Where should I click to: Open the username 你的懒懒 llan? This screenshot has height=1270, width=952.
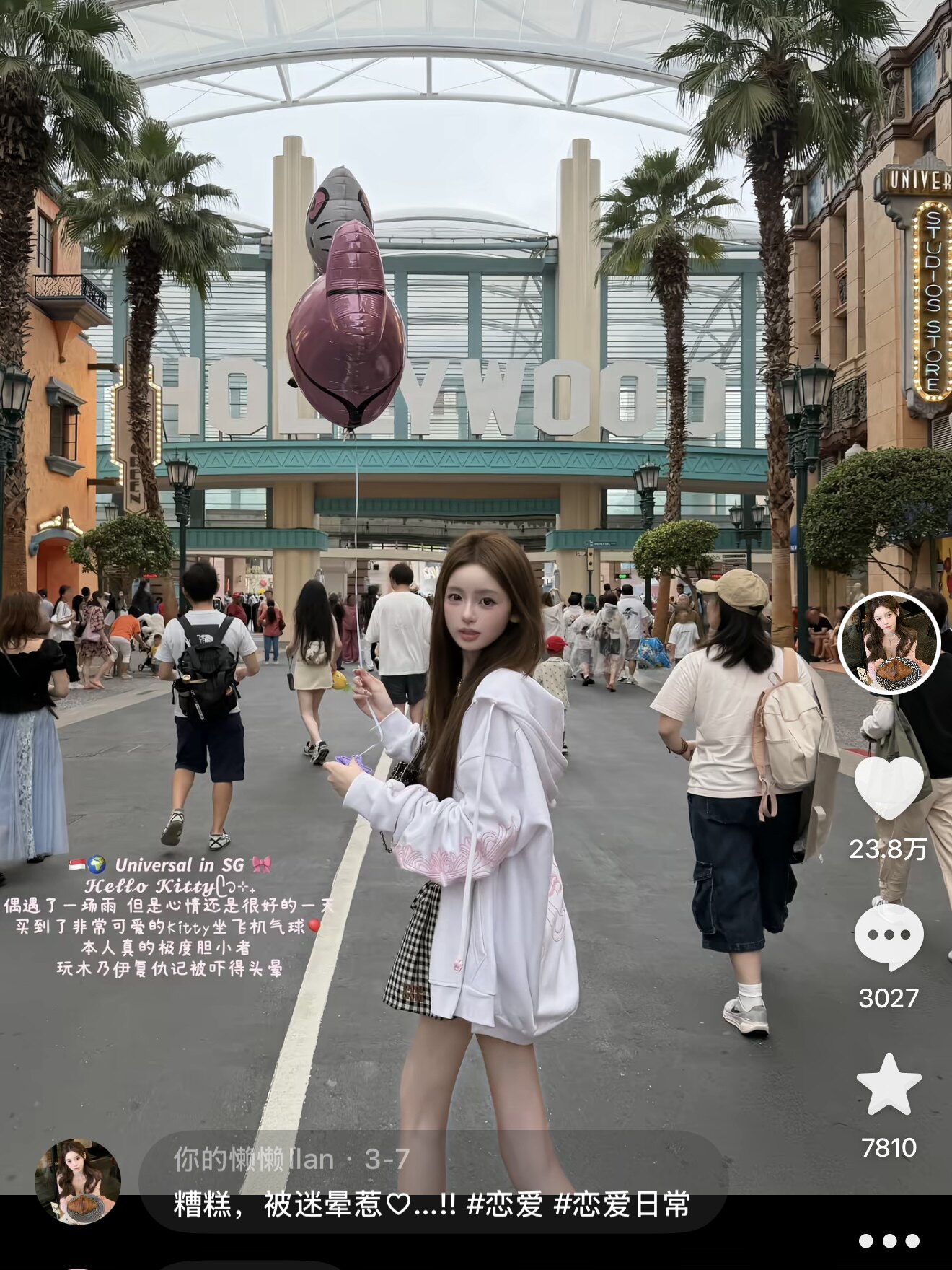click(x=253, y=1160)
